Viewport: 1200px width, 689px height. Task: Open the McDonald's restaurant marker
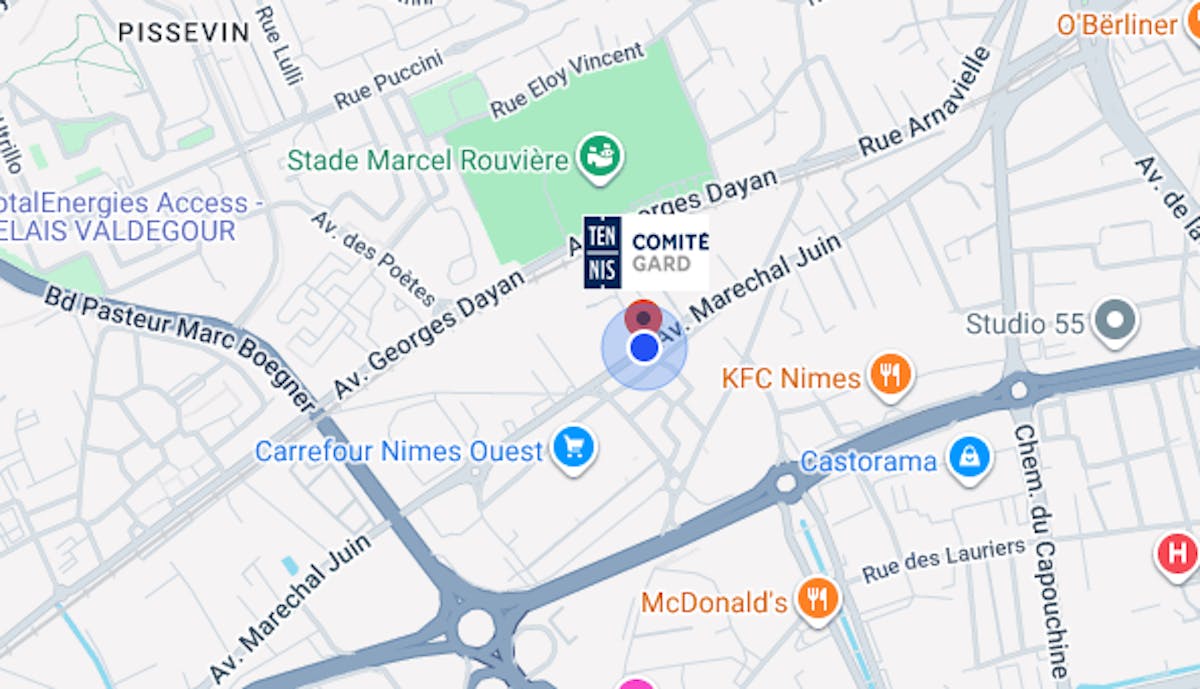pyautogui.click(x=818, y=598)
